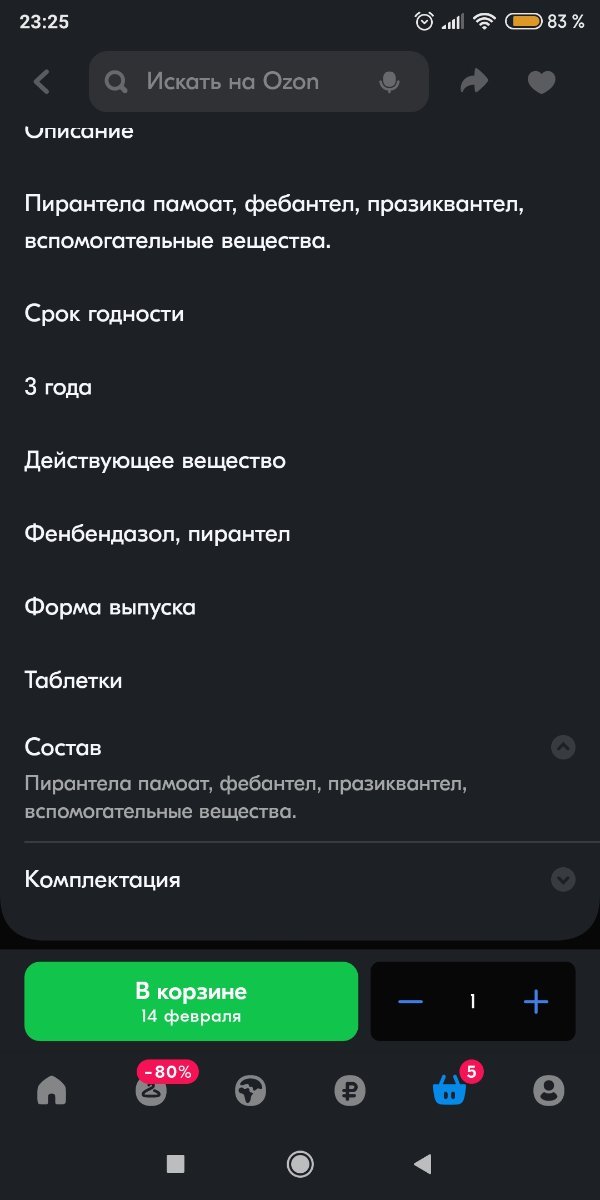Tap the system home button
The image size is (600, 1200).
click(x=299, y=1163)
